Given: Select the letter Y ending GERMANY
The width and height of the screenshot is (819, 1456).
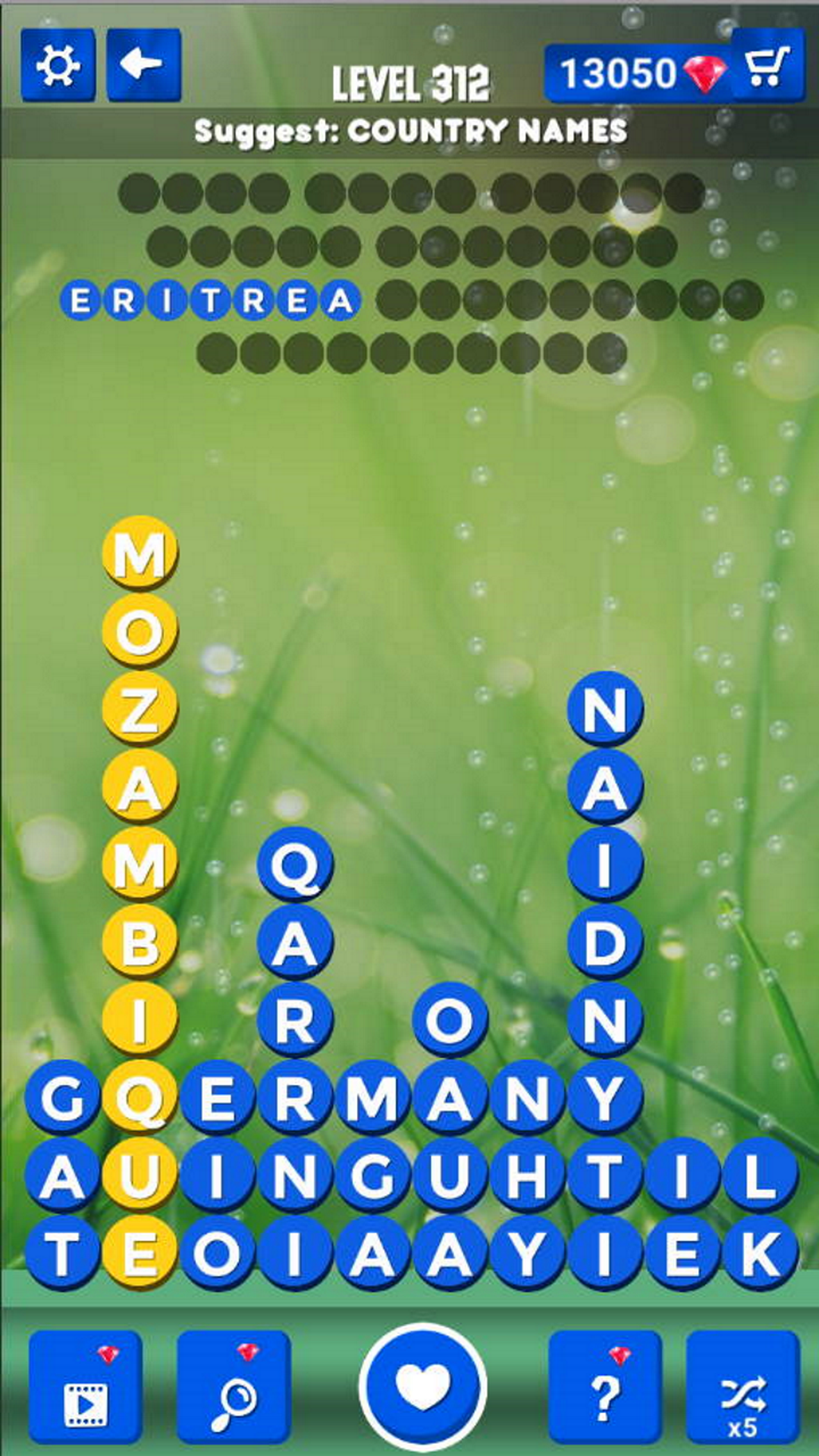Looking at the screenshot, I should [x=604, y=1098].
